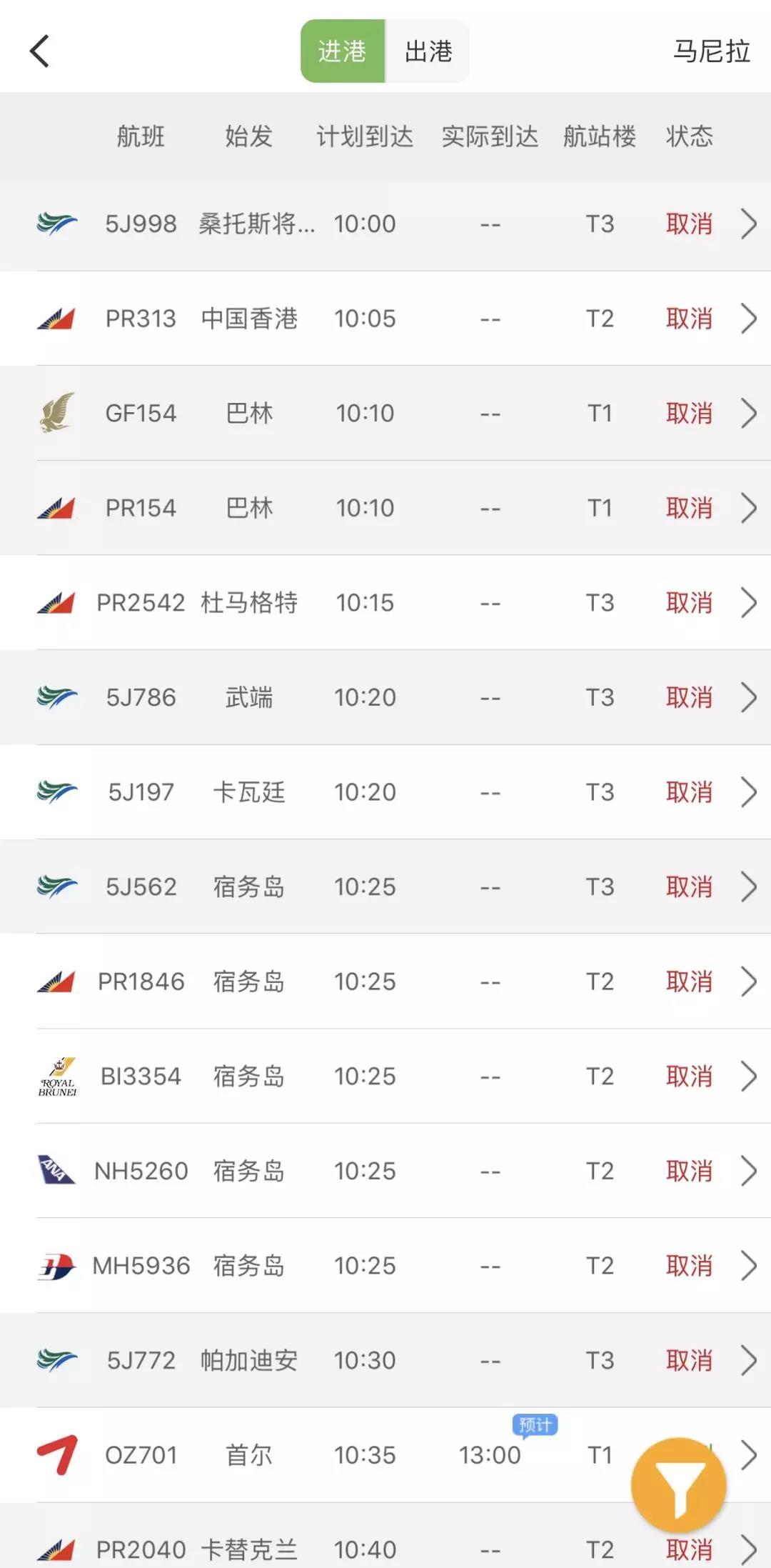Viewport: 771px width, 1568px height.
Task: Switch to the 出港 departures tab
Action: (x=429, y=51)
